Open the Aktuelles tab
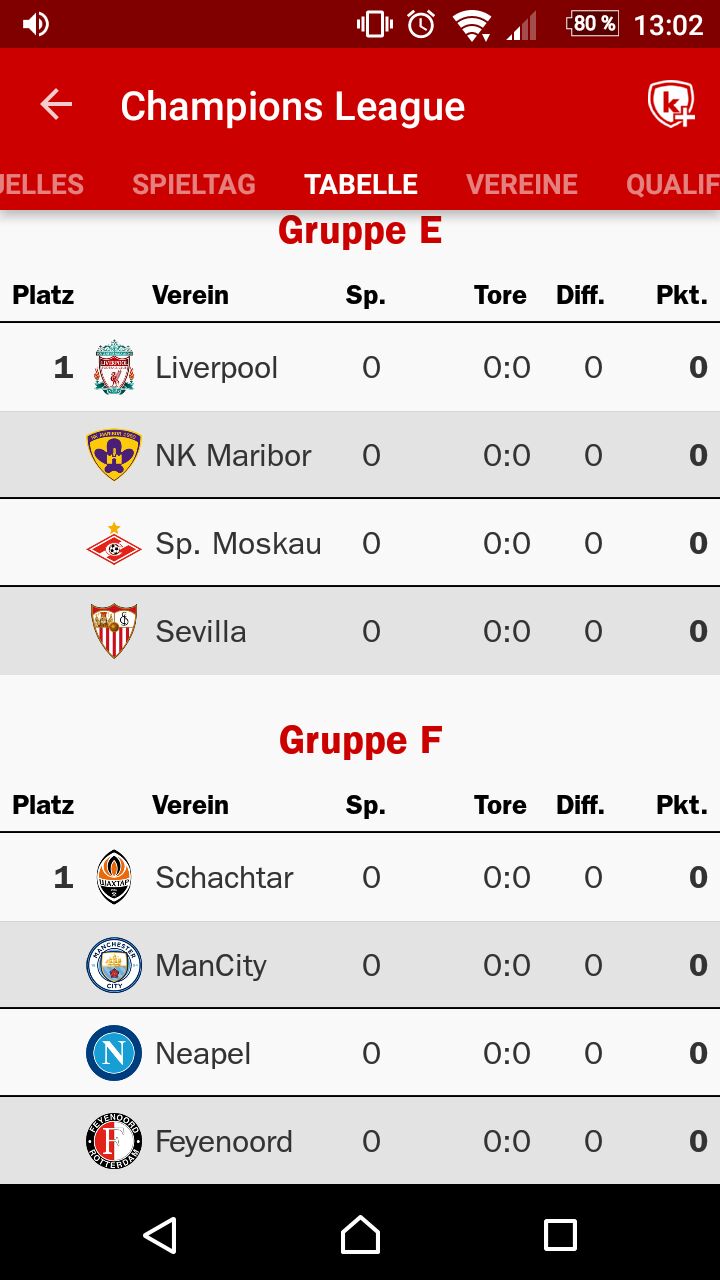The height and width of the screenshot is (1280, 720). (x=42, y=184)
